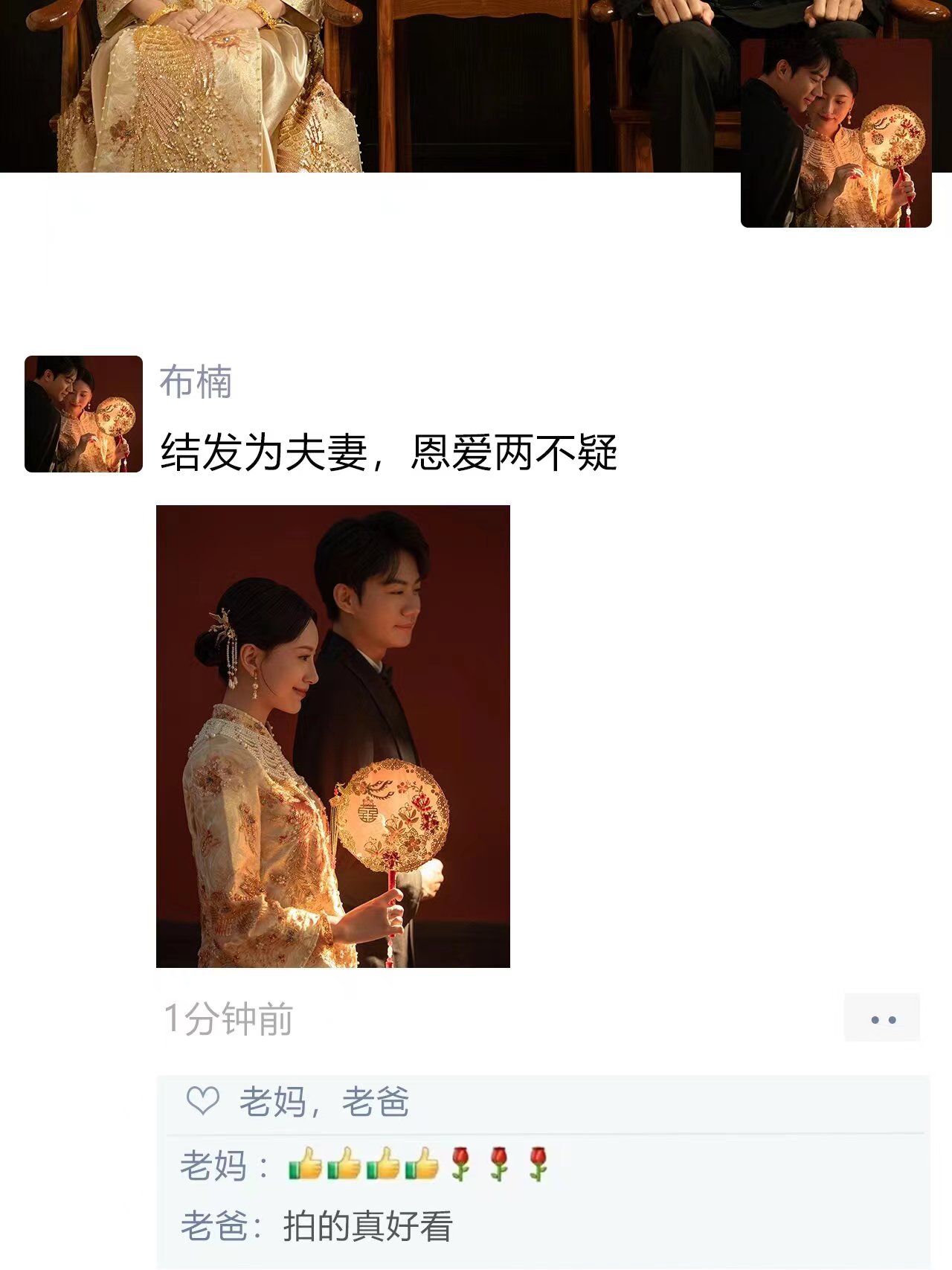
Task: Reply to 老妈's thumbs-up and roses comment
Action: [x=416, y=1164]
